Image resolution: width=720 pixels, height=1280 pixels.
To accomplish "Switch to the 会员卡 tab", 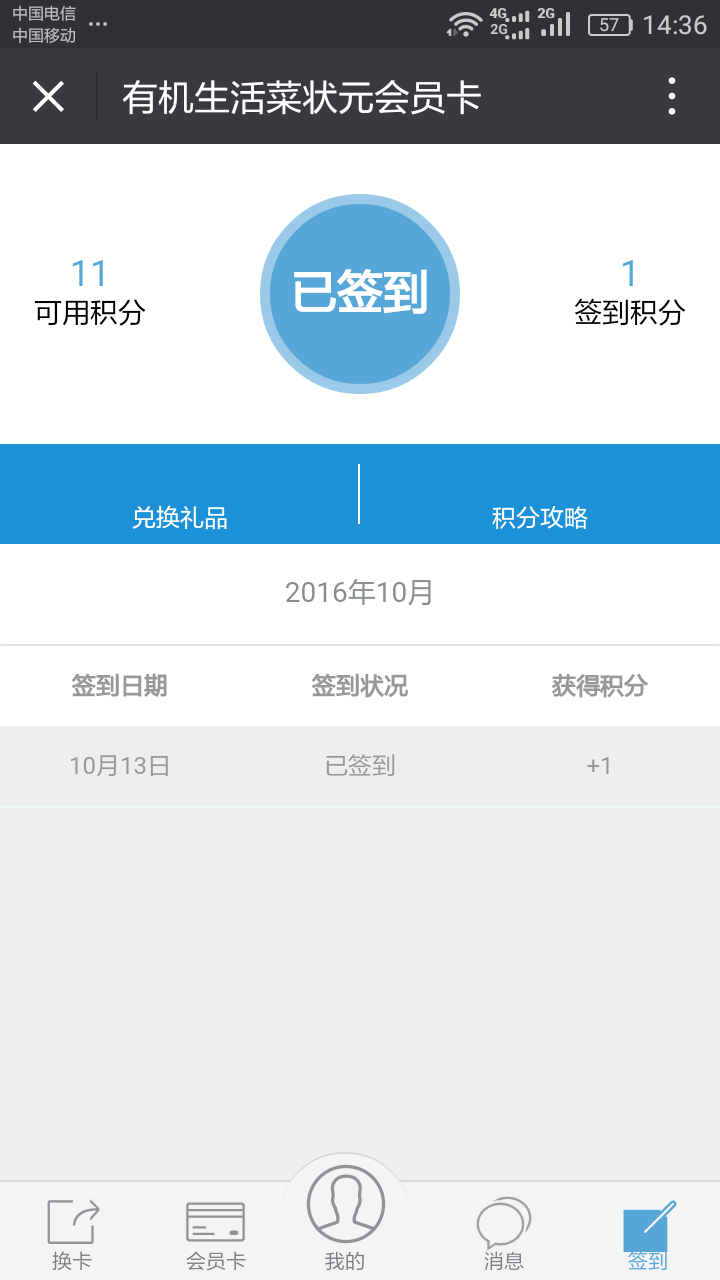I will 215,1233.
